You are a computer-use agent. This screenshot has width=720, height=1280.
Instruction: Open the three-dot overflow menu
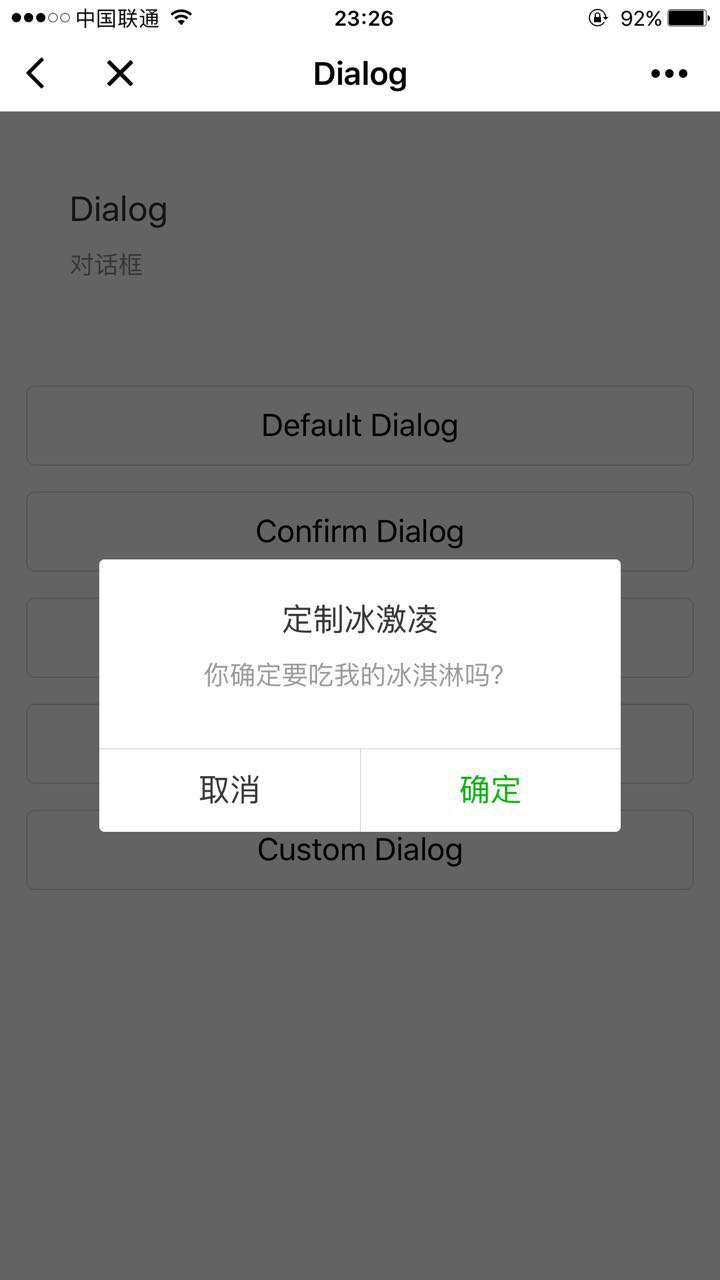coord(669,73)
